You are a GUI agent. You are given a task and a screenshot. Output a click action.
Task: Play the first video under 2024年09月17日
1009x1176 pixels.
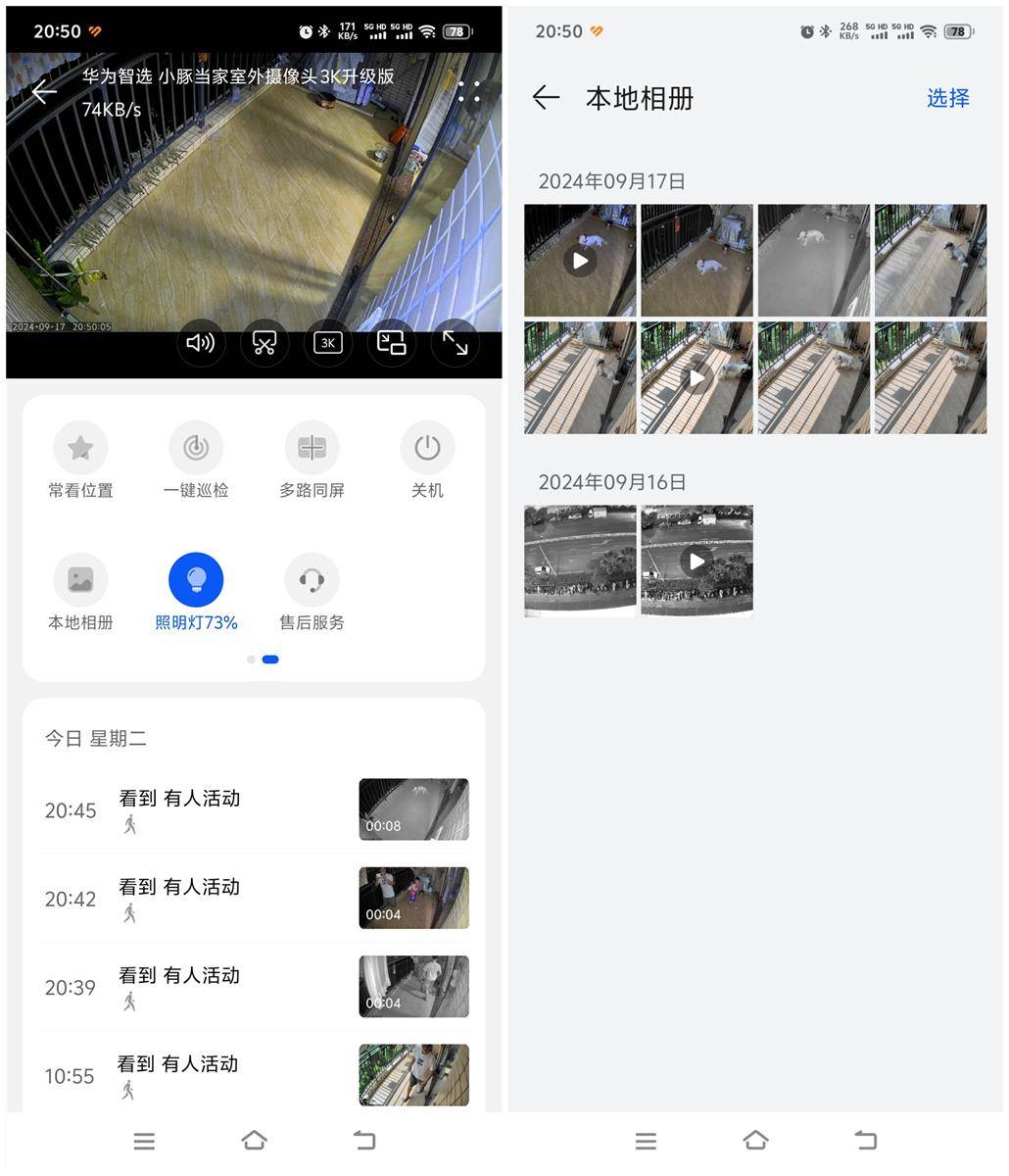pos(580,261)
